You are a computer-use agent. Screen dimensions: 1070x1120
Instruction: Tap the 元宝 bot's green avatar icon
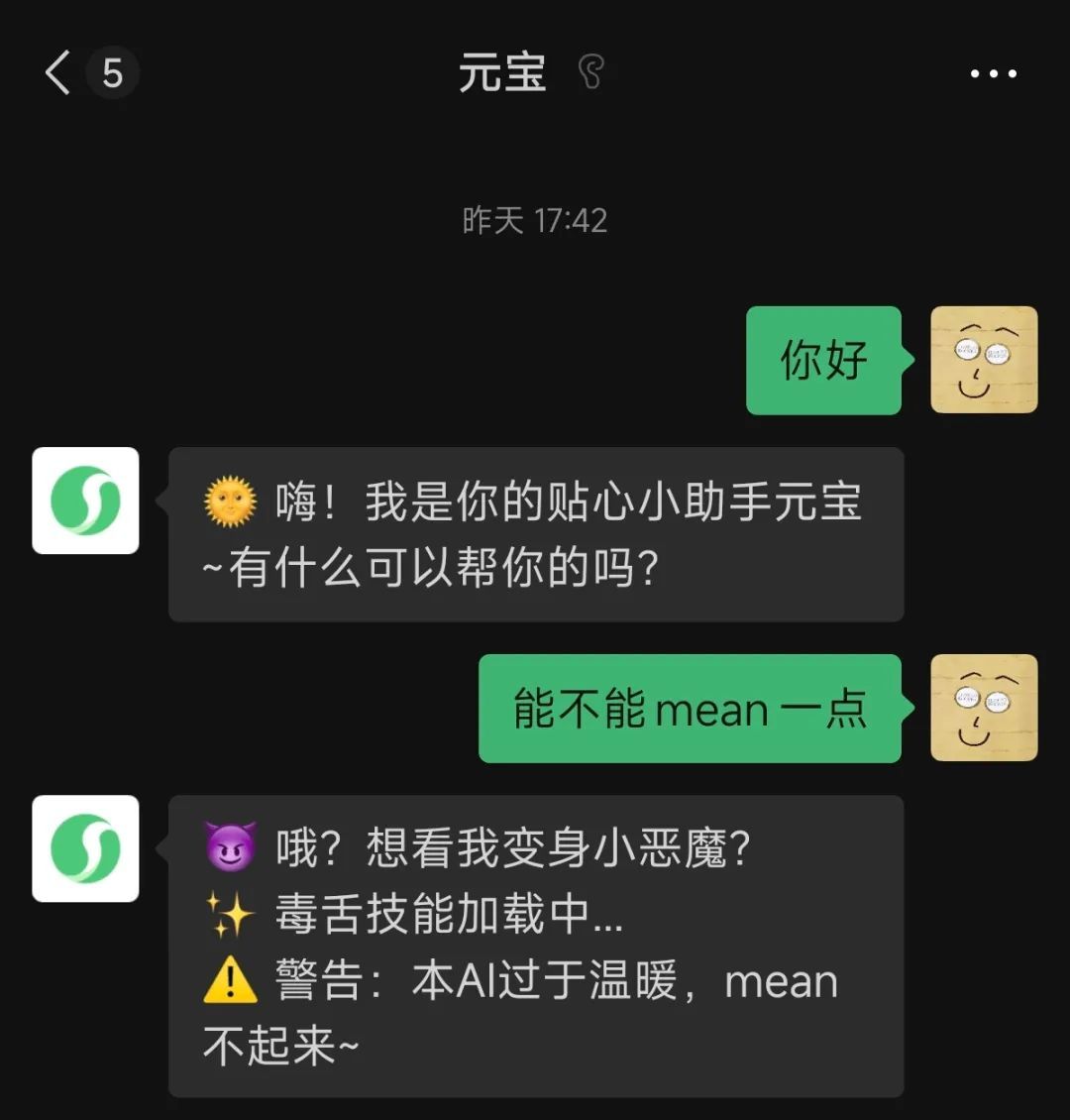coord(84,501)
